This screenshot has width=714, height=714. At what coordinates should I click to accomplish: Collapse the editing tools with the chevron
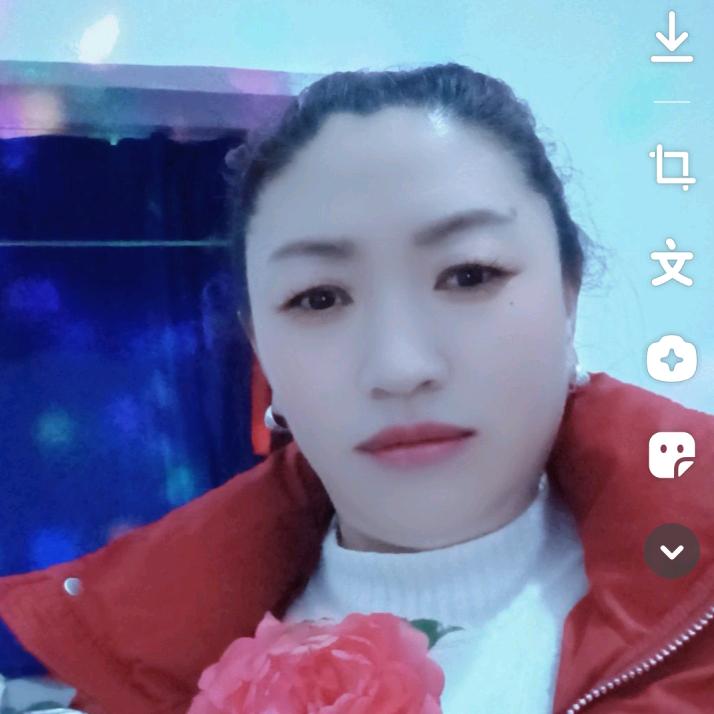672,551
